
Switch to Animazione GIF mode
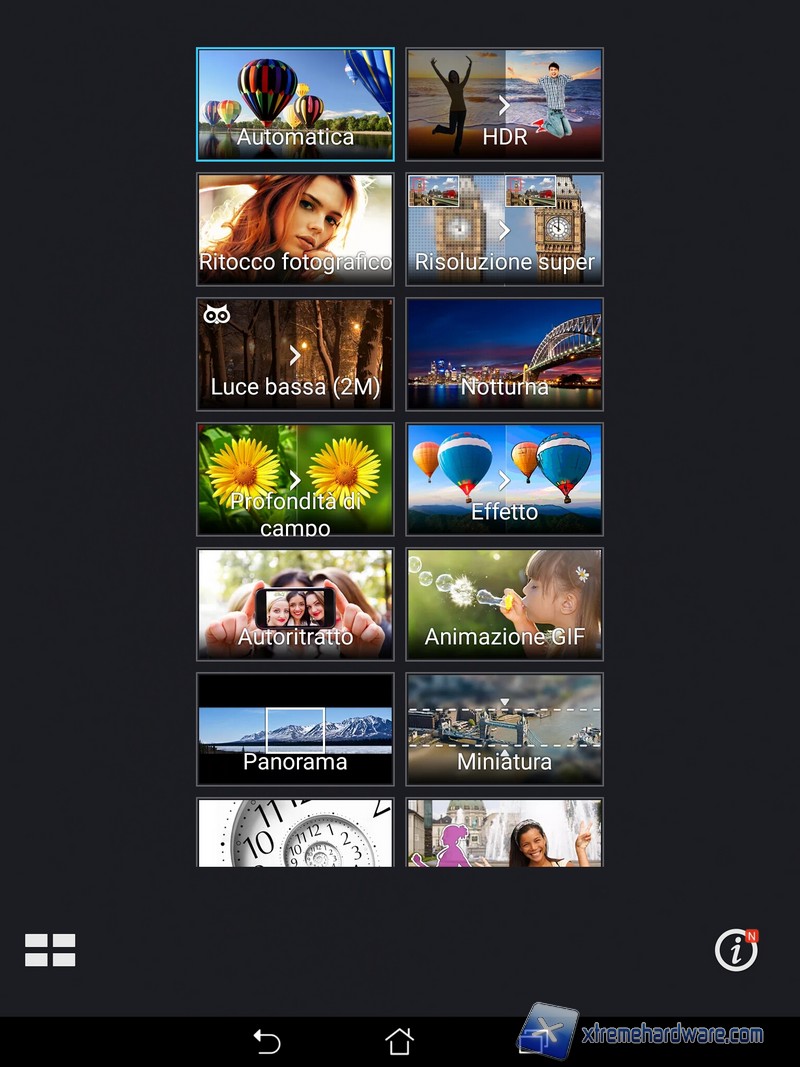504,604
